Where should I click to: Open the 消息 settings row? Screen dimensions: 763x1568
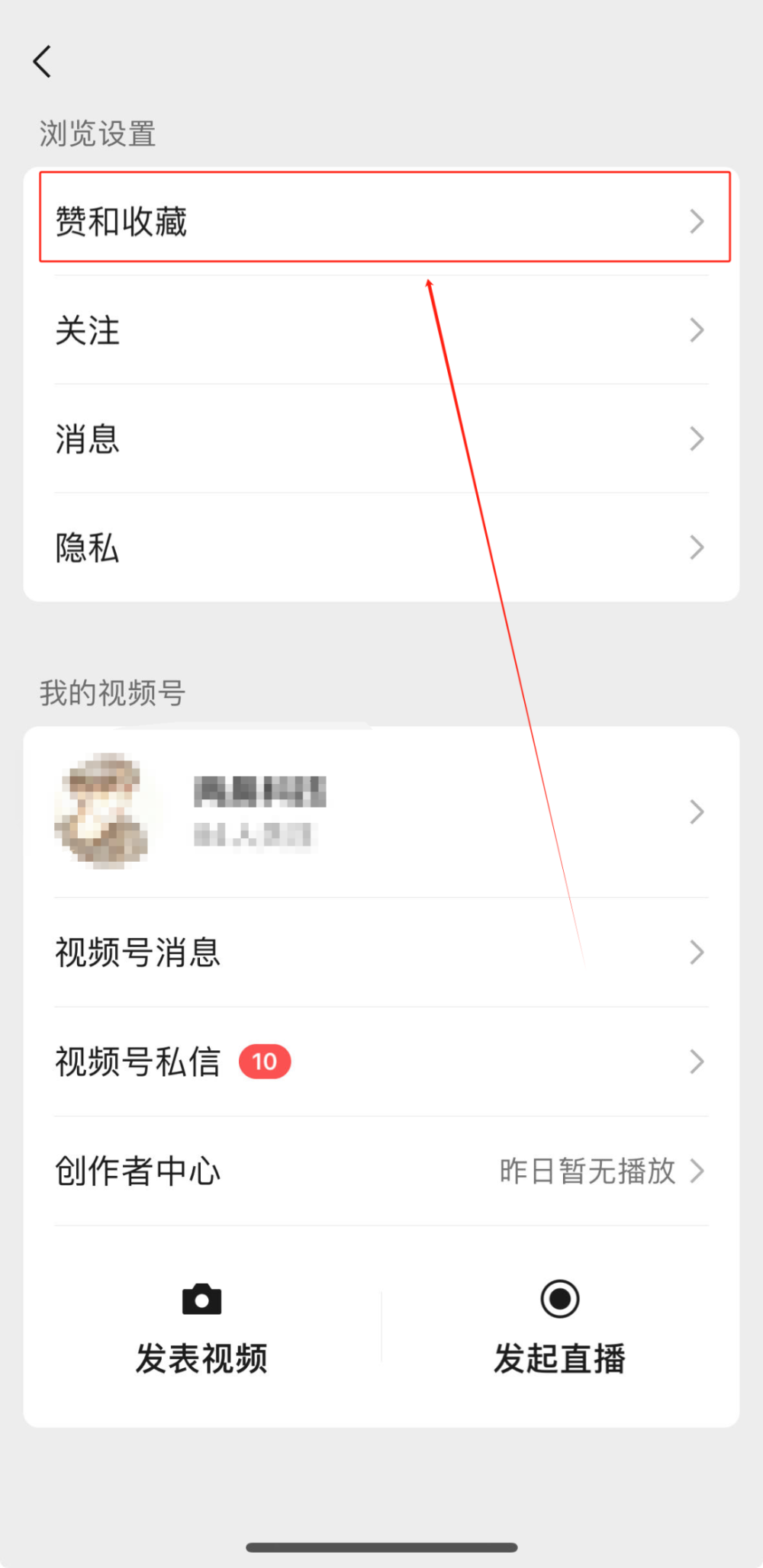pyautogui.click(x=381, y=439)
